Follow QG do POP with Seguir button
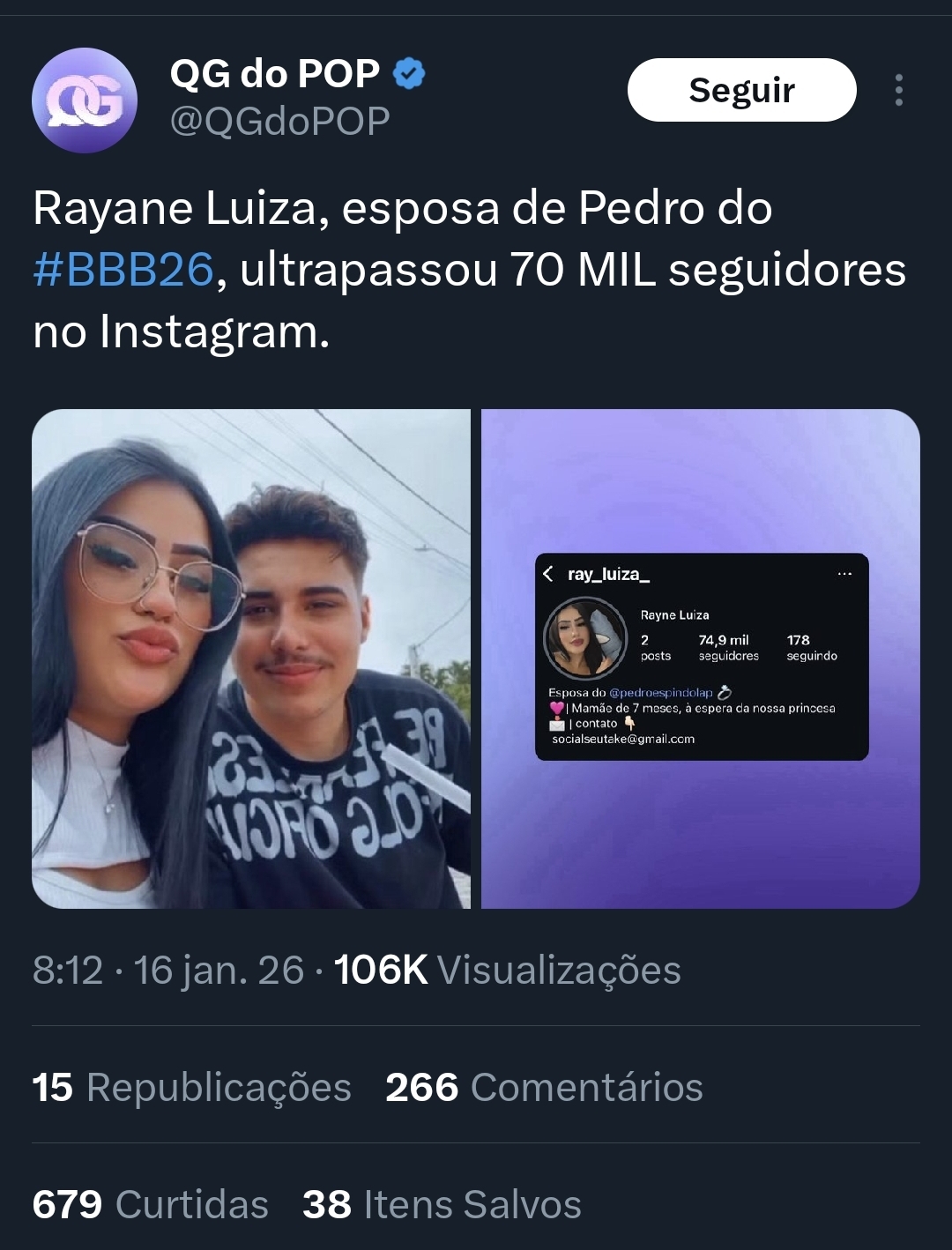The height and width of the screenshot is (1250, 952). pos(741,90)
